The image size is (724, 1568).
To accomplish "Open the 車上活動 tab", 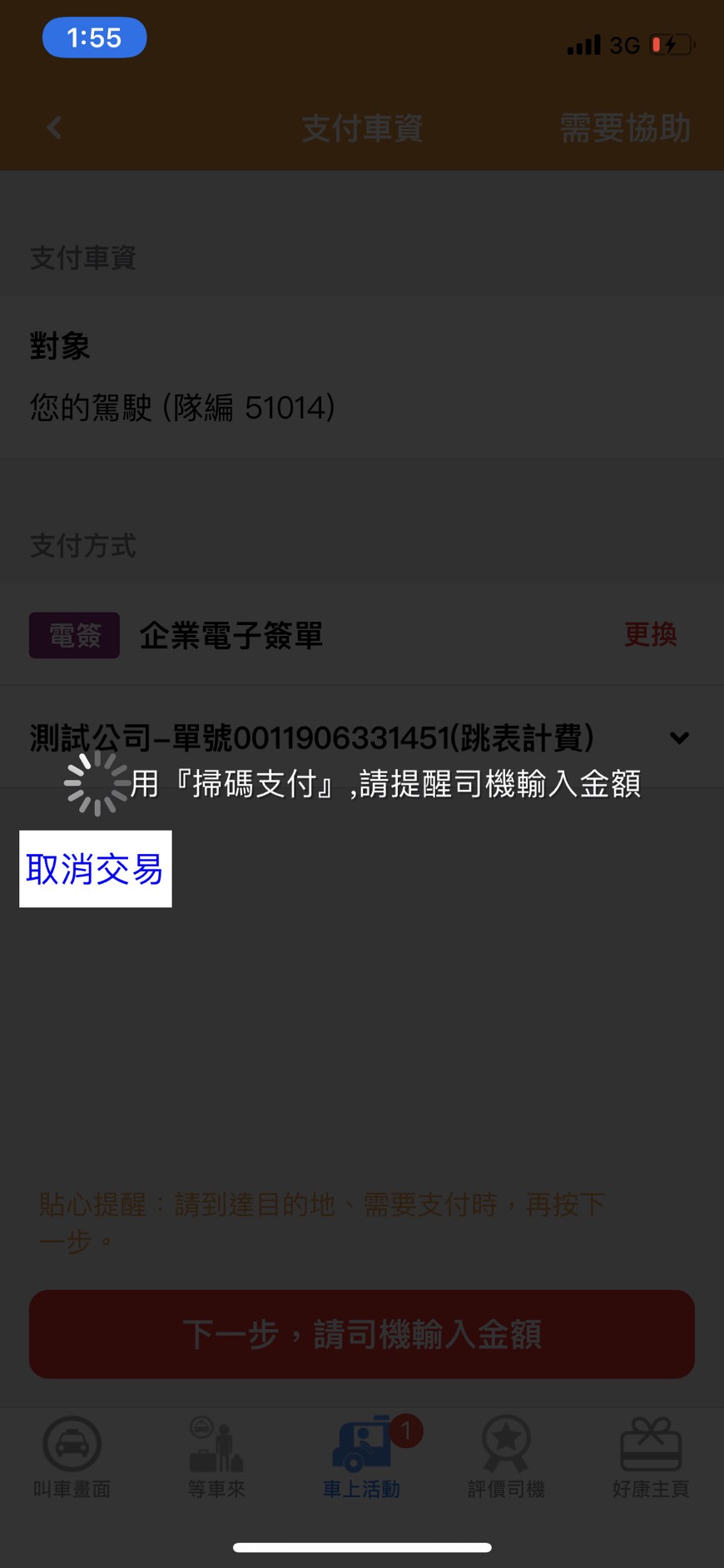I will tap(362, 1457).
